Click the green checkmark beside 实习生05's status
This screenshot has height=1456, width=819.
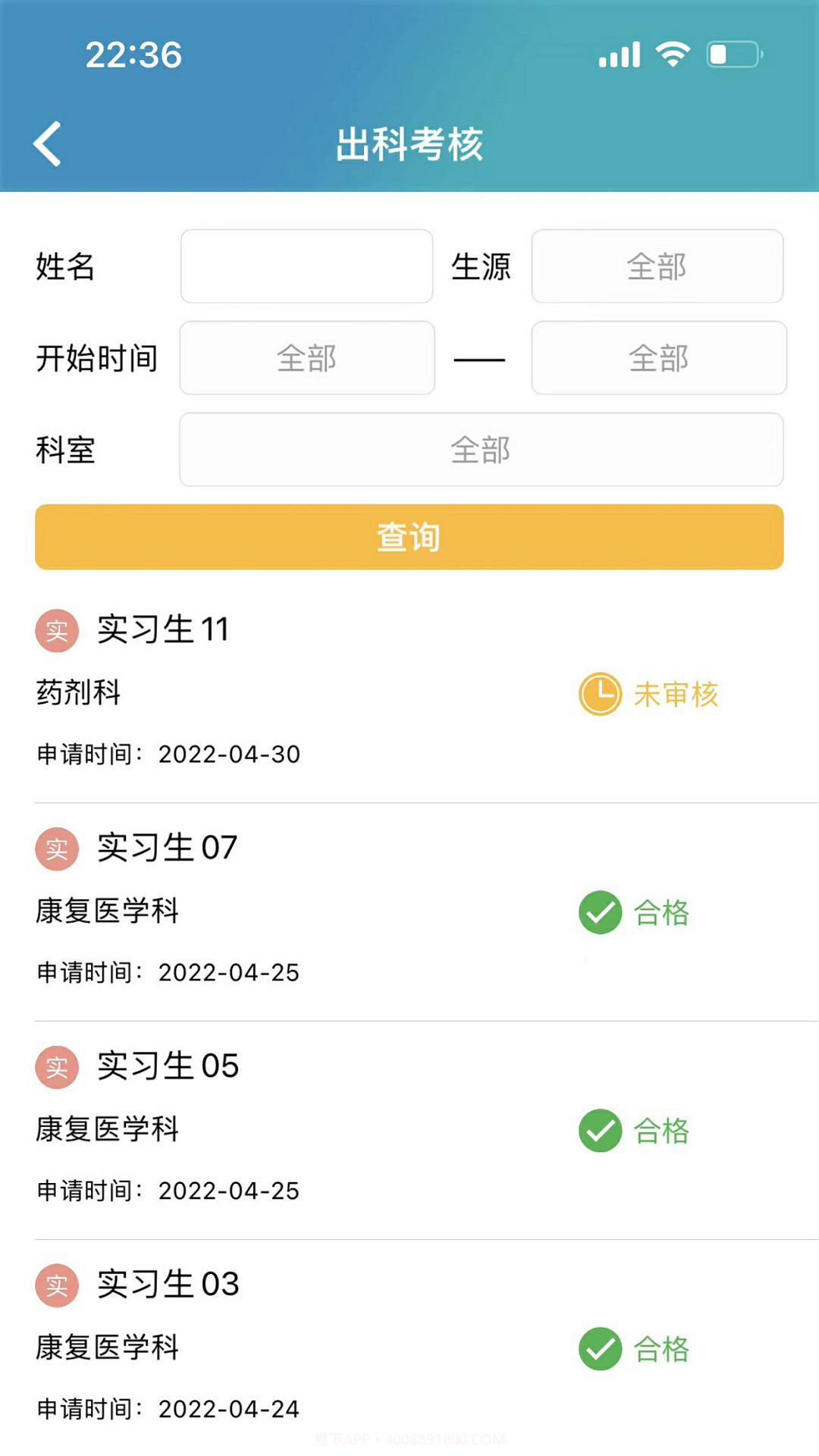[599, 1131]
